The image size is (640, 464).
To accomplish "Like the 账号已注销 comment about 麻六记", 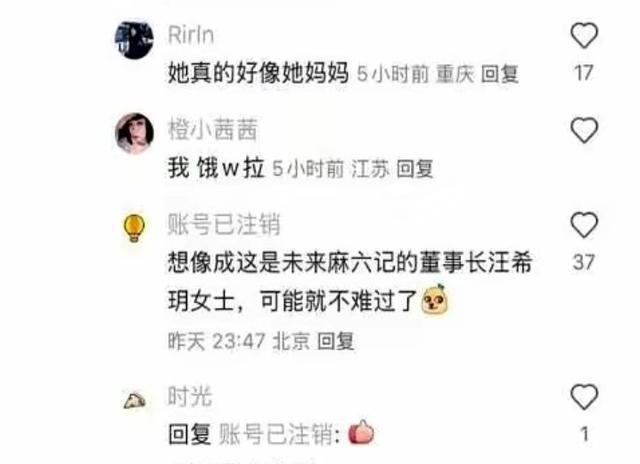I will pos(583,226).
